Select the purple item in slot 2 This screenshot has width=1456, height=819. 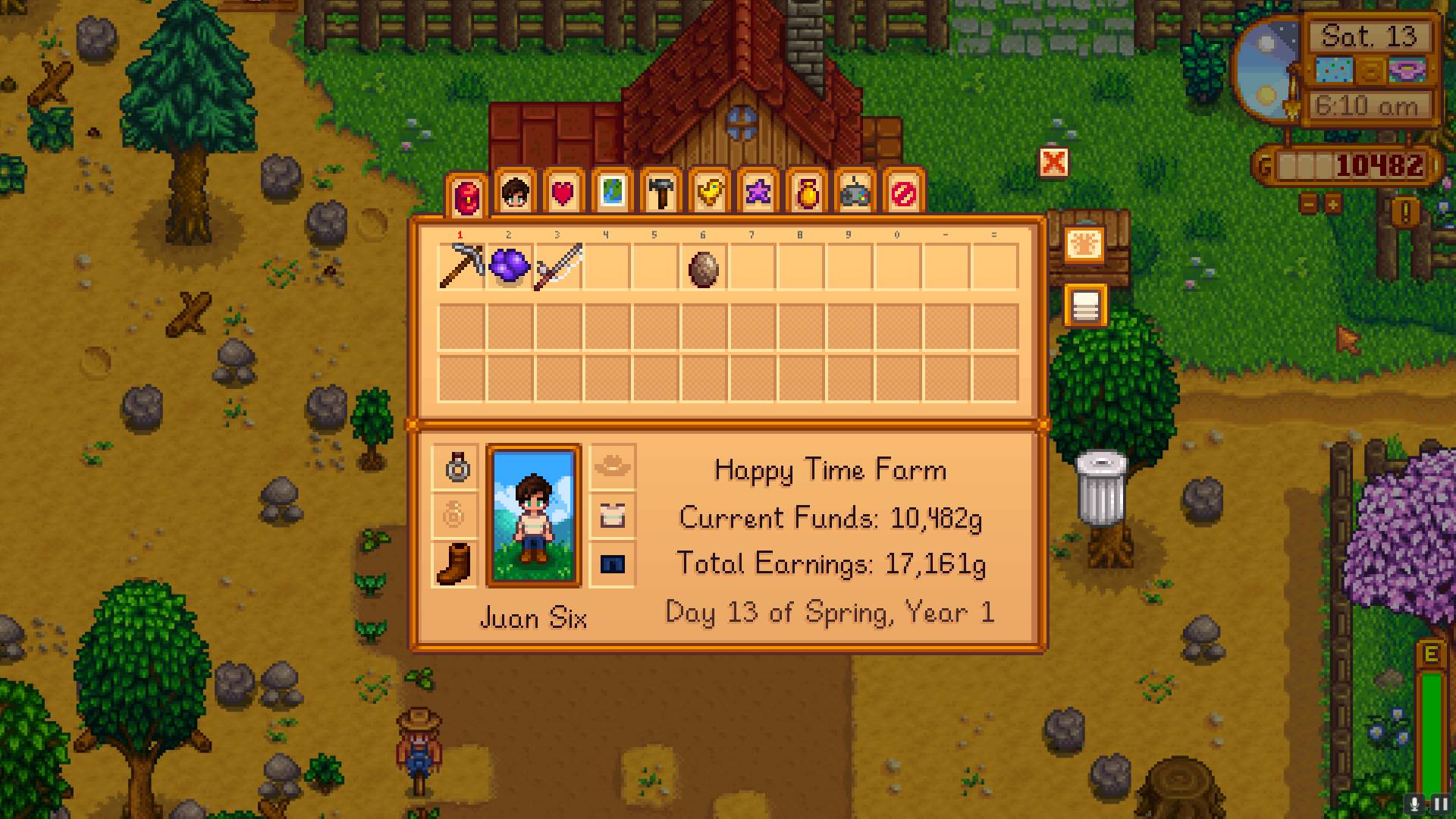coord(510,267)
